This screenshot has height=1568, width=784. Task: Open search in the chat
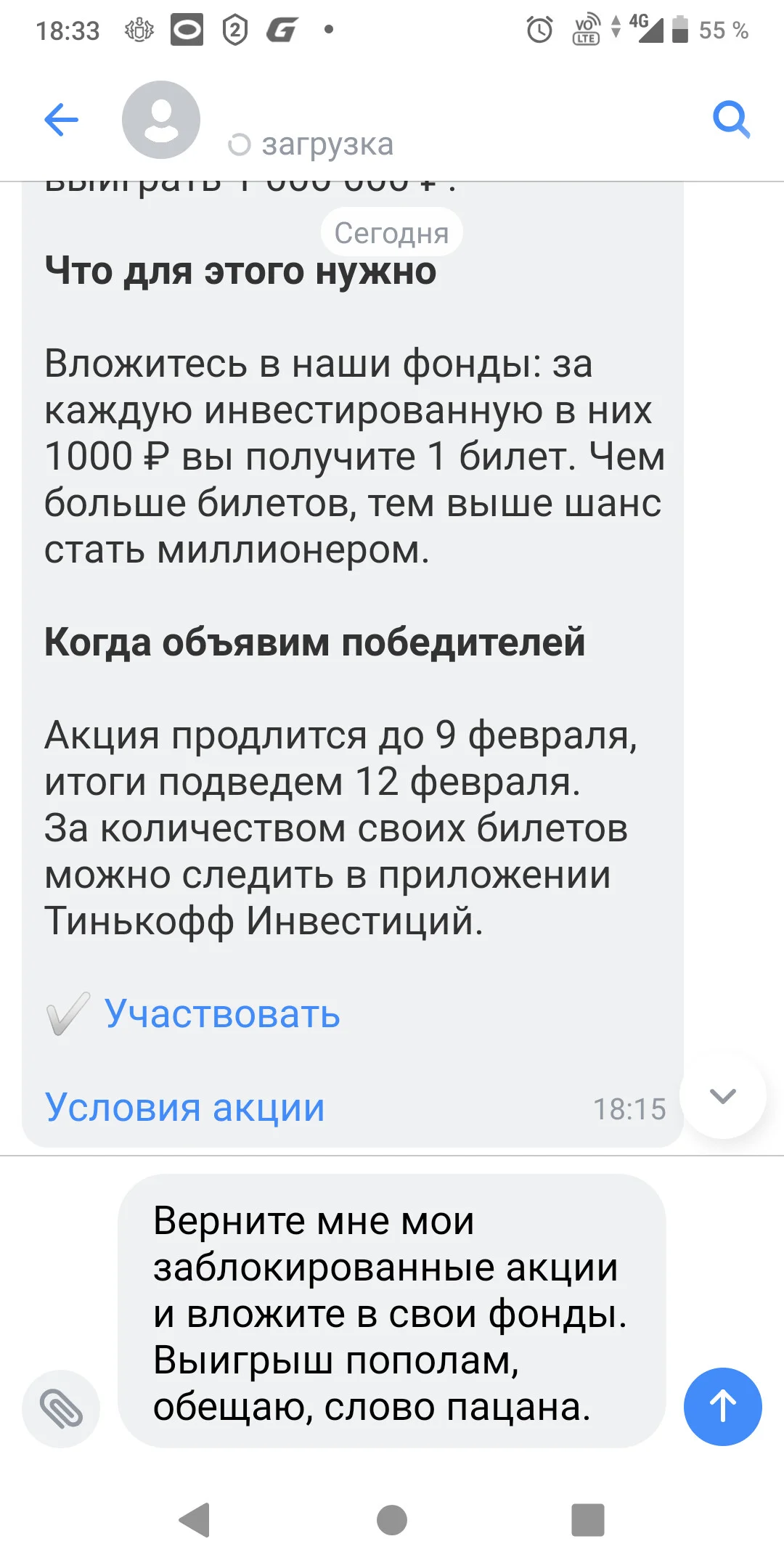tap(731, 120)
